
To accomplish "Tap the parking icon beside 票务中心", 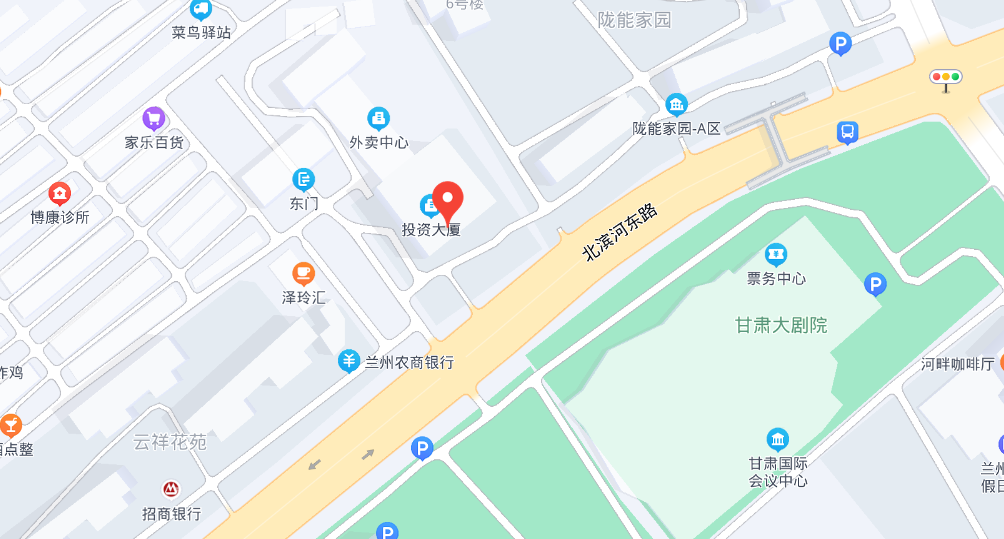I will click(x=875, y=286).
